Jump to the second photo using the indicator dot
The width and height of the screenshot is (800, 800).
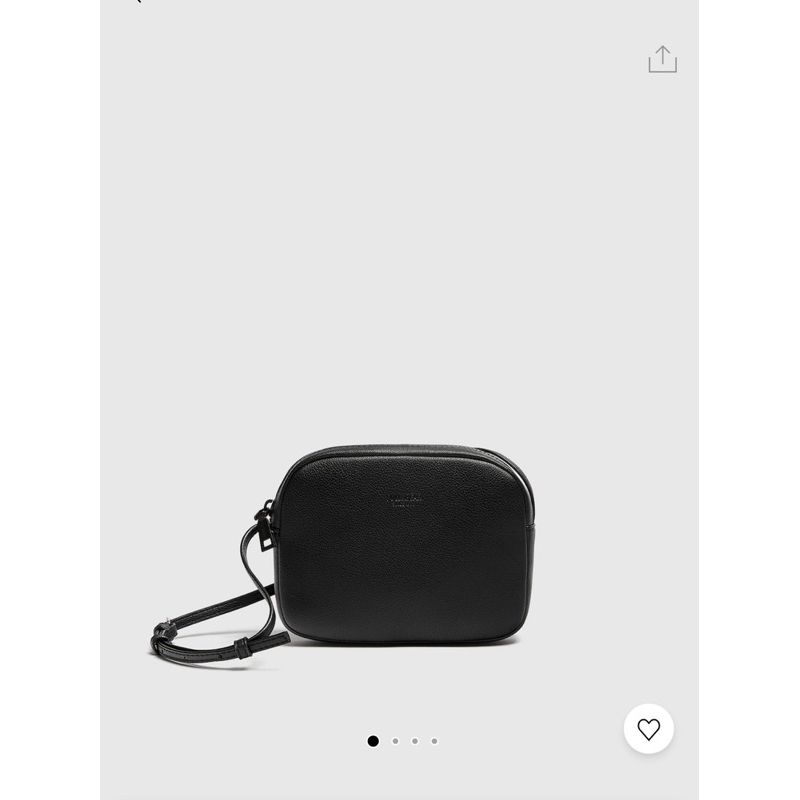coord(395,741)
